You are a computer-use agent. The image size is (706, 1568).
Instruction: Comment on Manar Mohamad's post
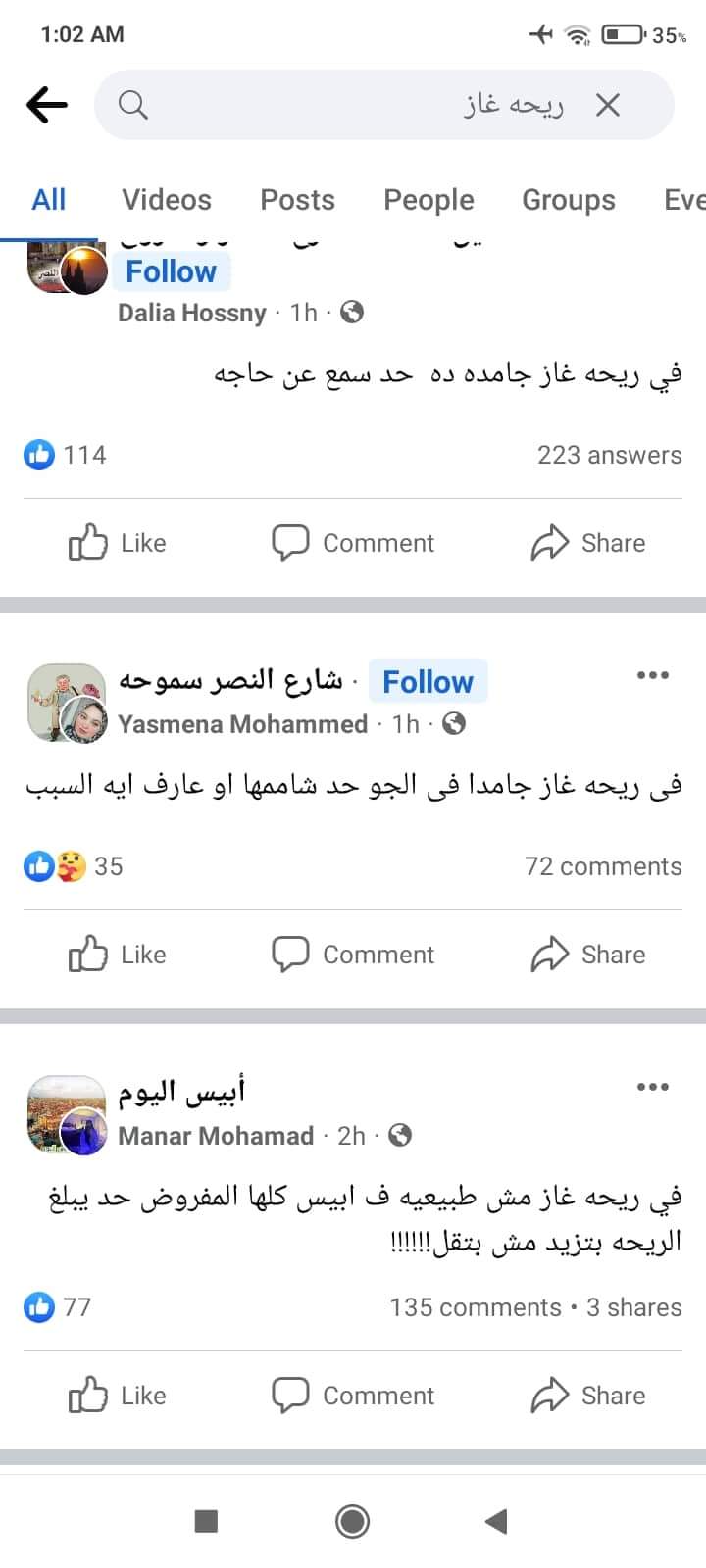click(x=353, y=1396)
